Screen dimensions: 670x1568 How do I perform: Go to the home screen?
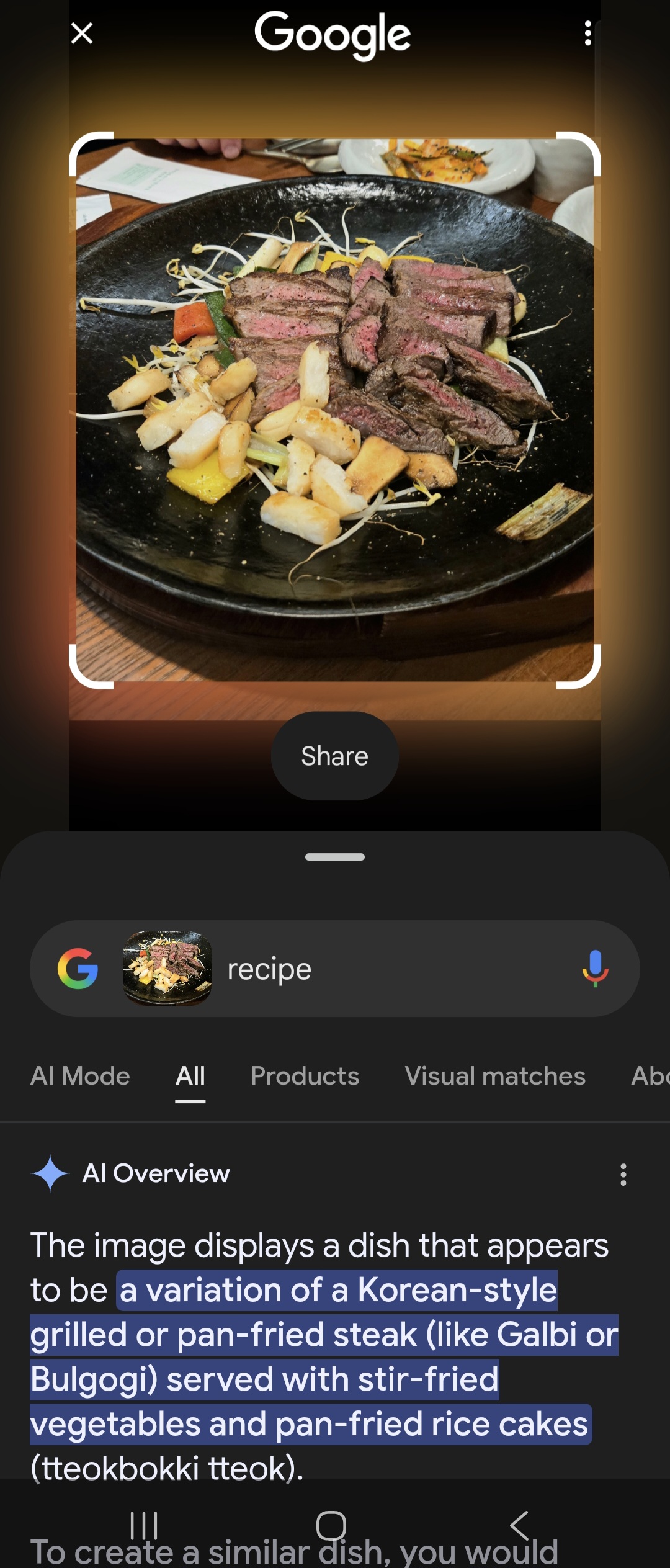tap(331, 1525)
